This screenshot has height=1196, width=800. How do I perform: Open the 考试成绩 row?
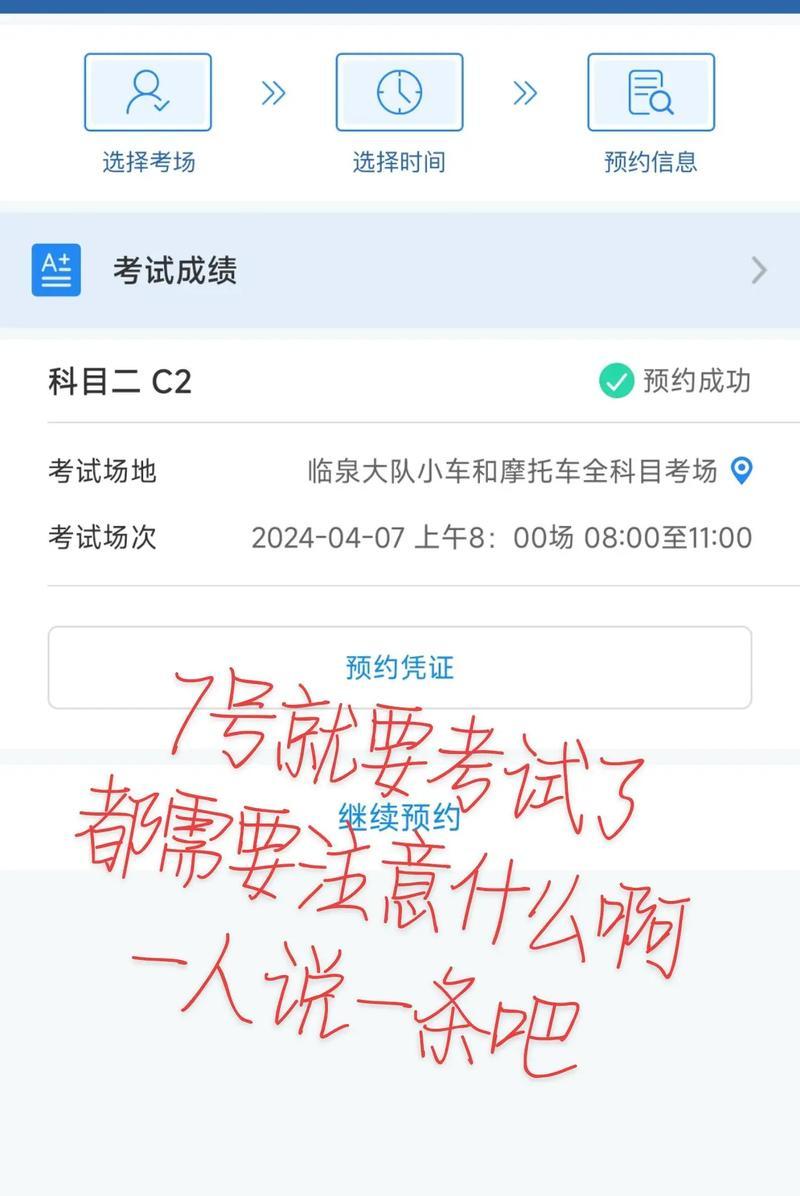[400, 270]
